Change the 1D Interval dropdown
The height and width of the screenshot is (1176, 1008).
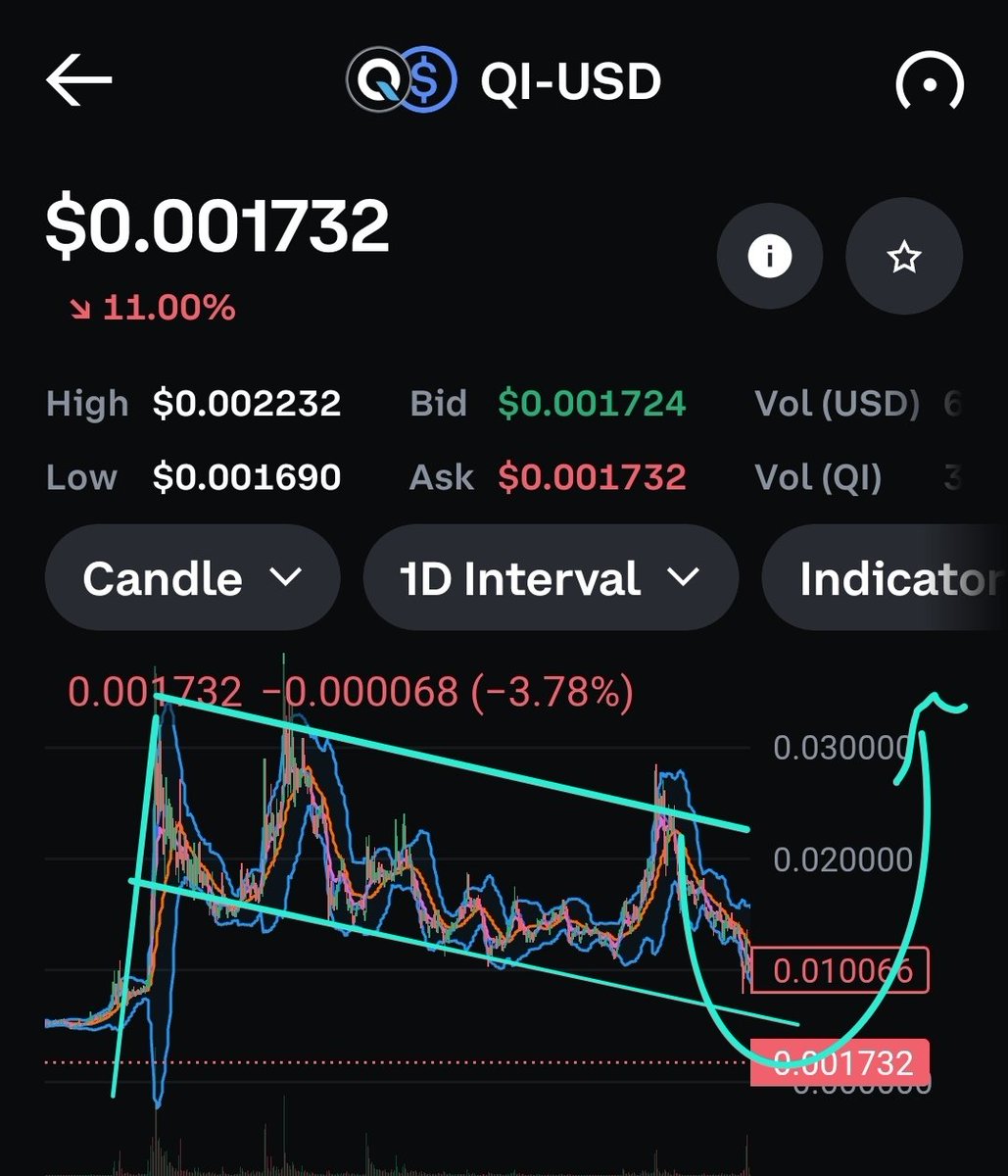point(550,578)
